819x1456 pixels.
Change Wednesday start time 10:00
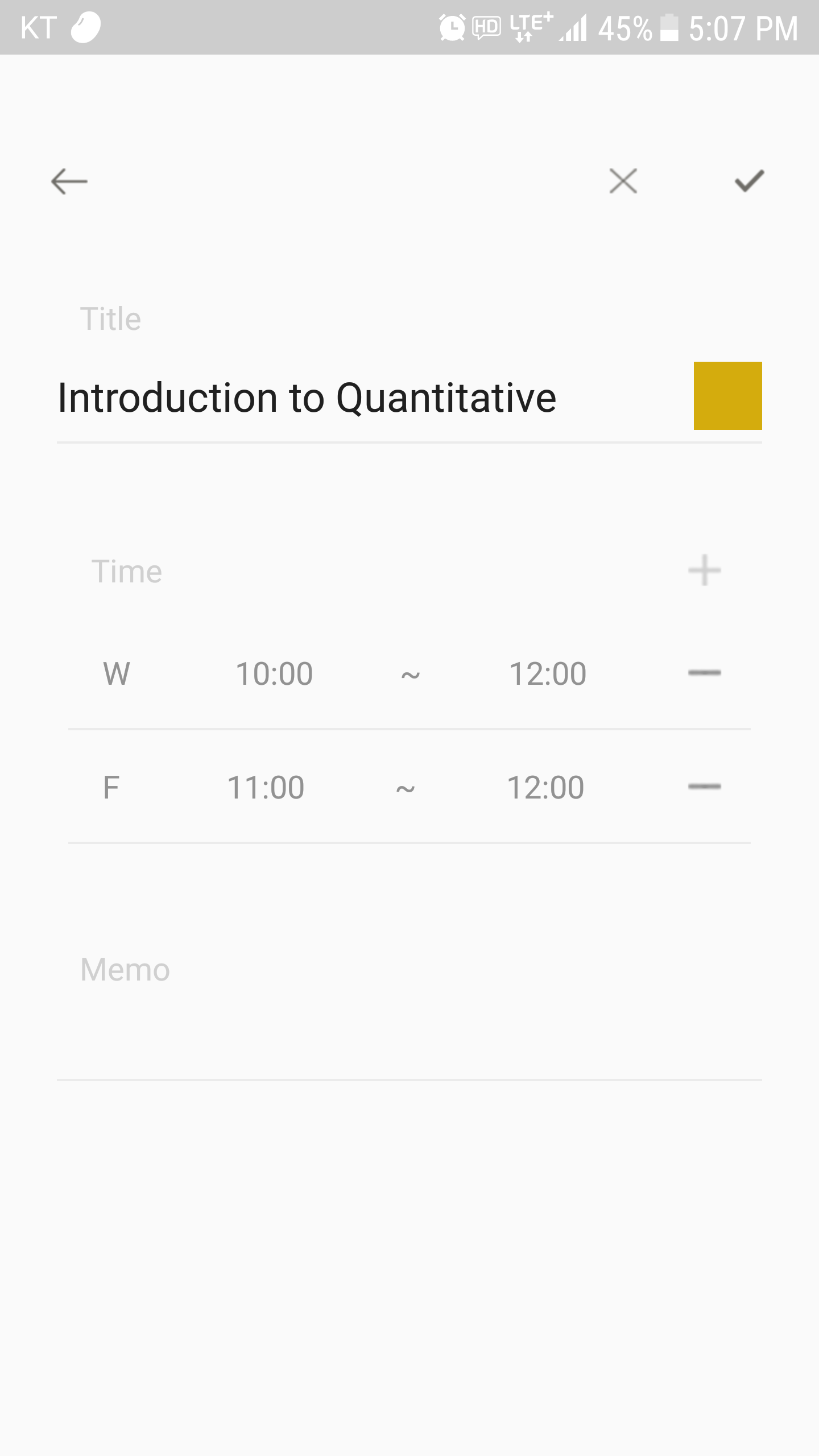click(274, 674)
